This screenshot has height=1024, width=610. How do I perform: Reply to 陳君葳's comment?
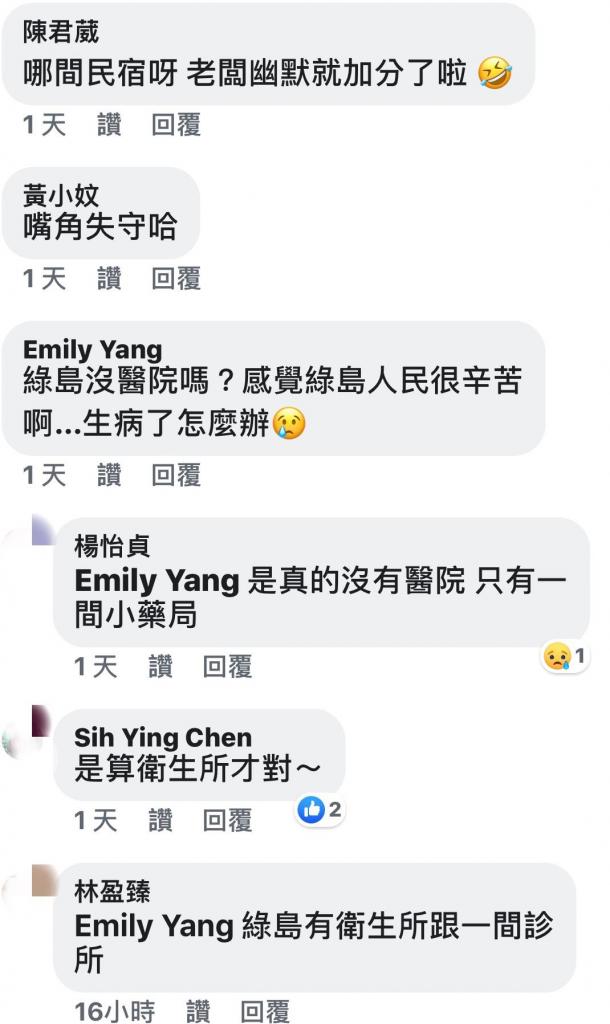click(176, 125)
